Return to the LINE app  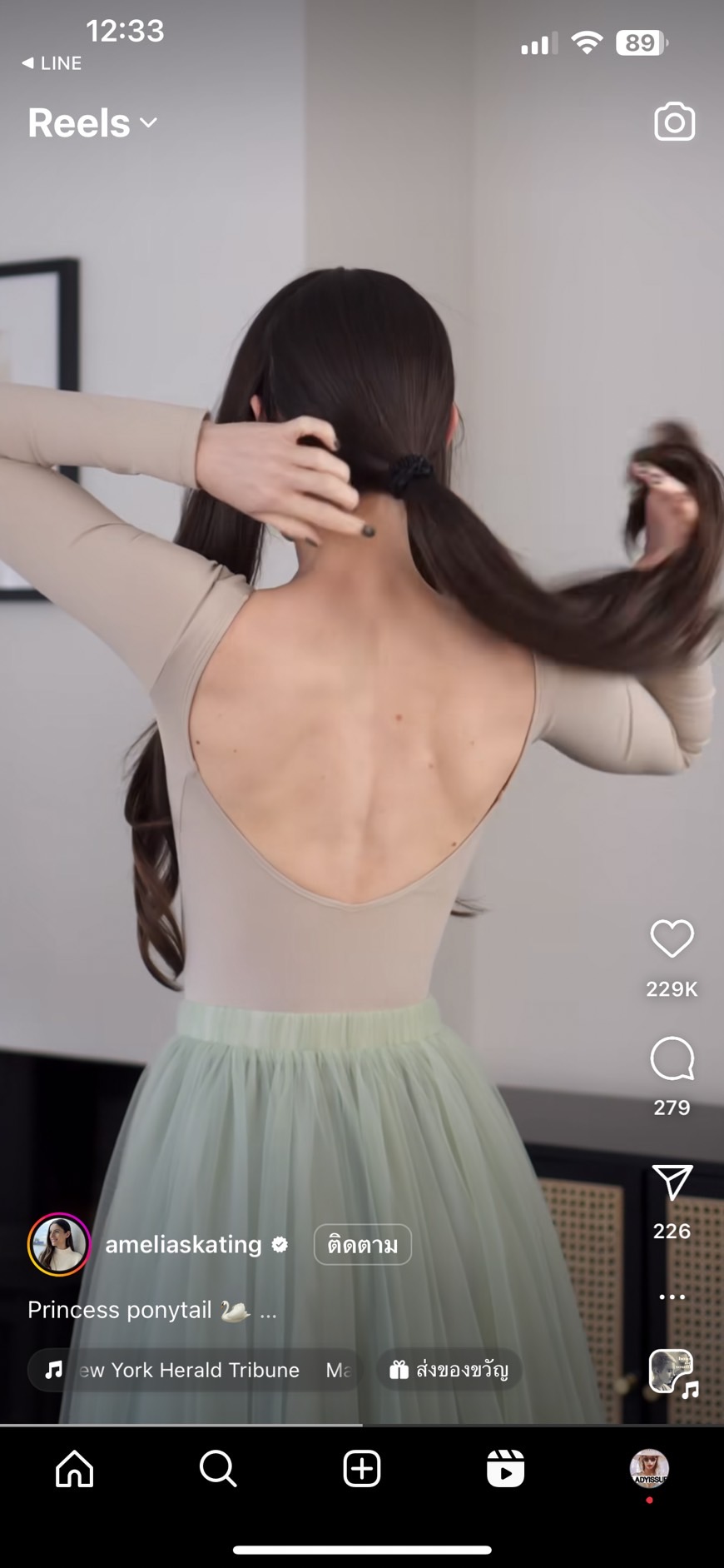[52, 63]
